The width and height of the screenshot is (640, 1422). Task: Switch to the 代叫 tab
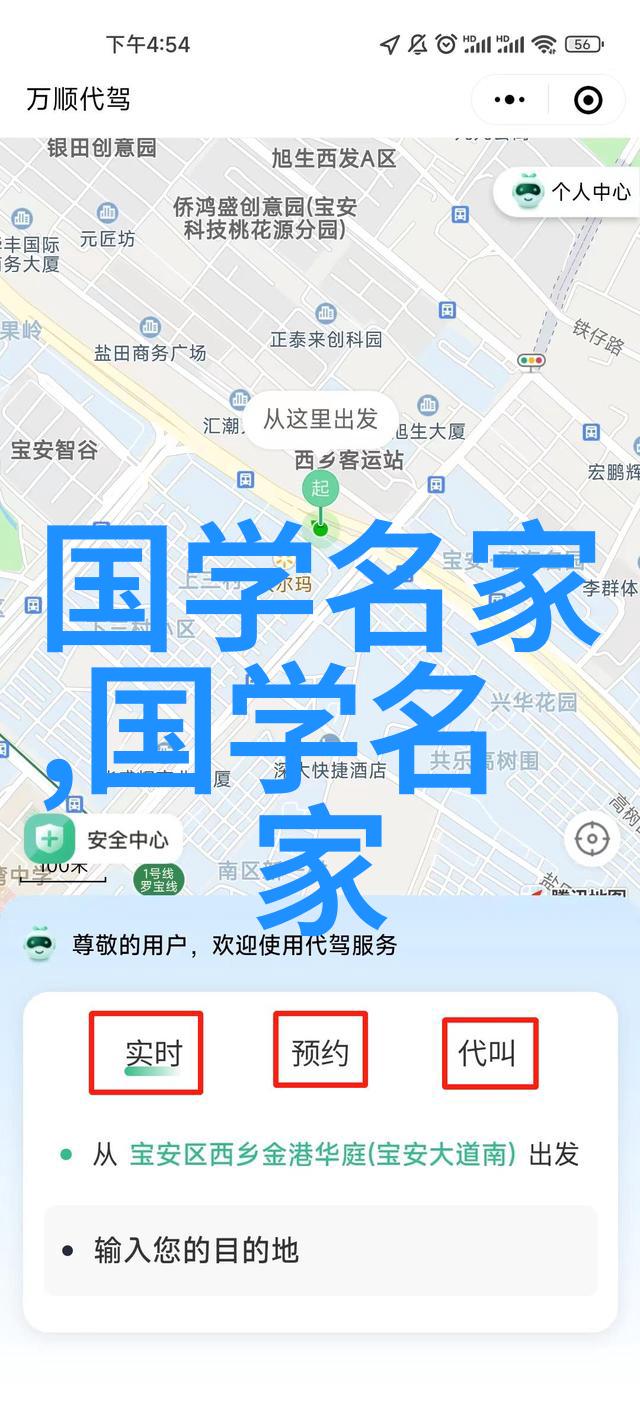(x=488, y=1052)
